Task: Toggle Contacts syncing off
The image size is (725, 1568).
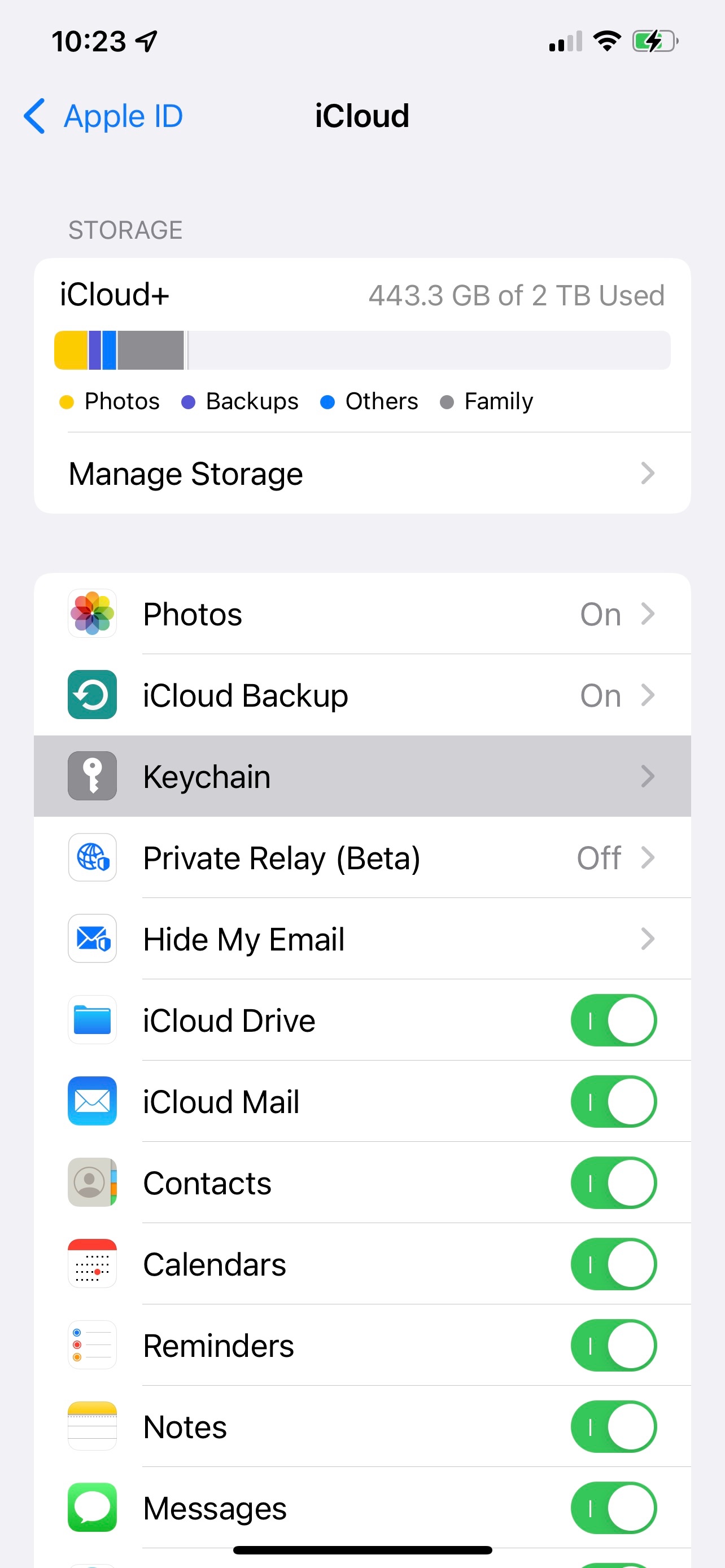Action: coord(613,1182)
